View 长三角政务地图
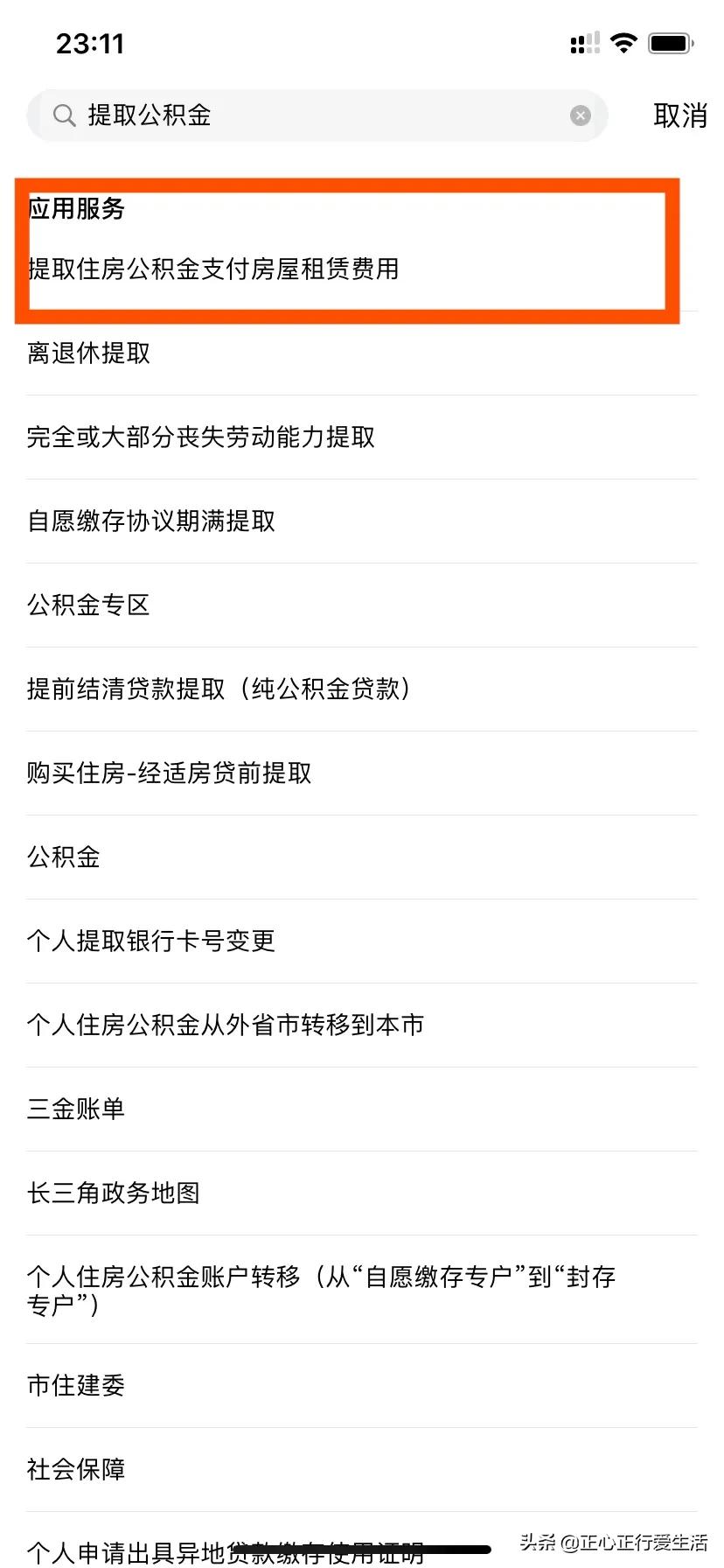 coord(114,1193)
